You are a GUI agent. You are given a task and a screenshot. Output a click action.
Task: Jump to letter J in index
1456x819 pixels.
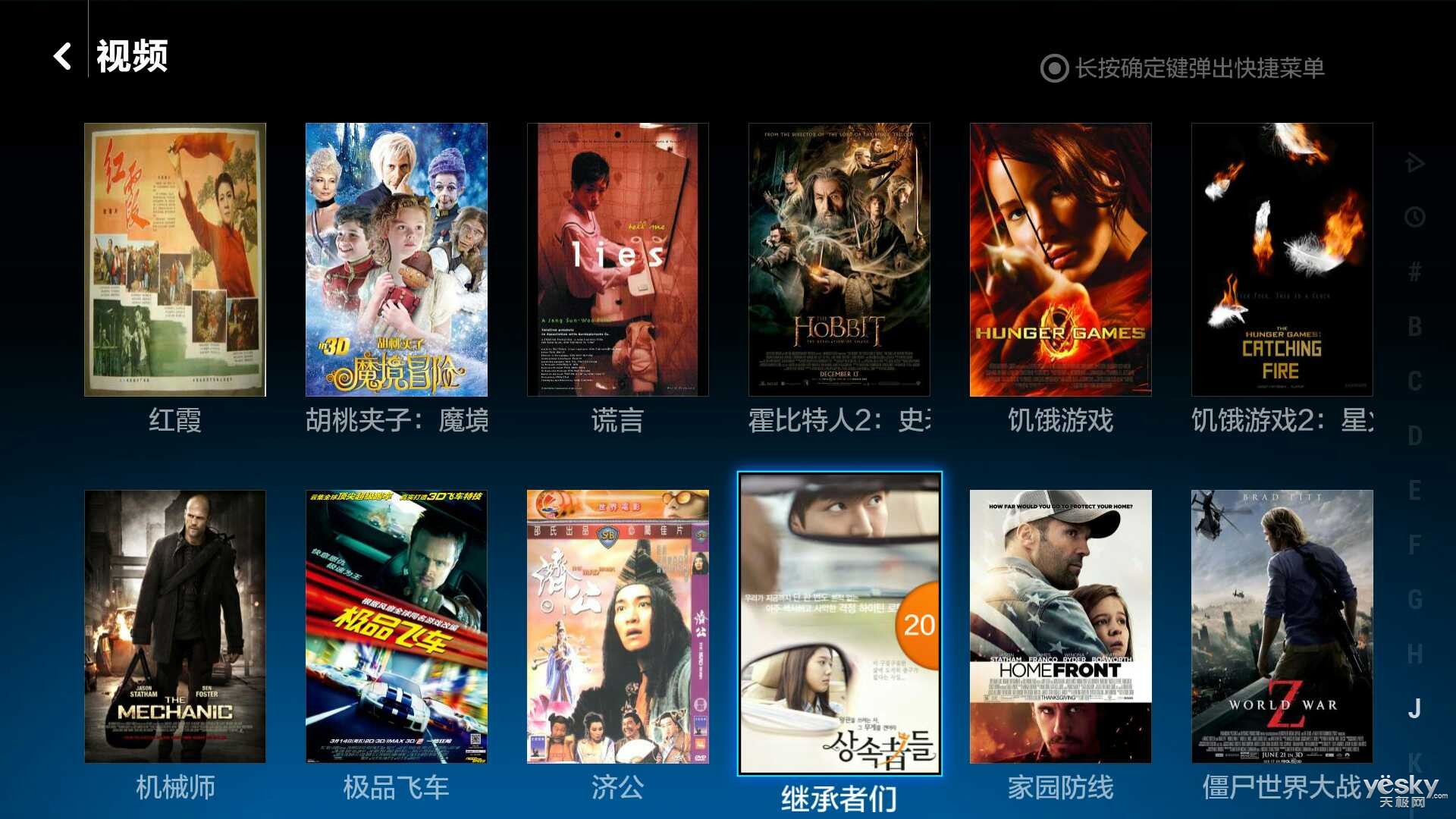(x=1414, y=709)
